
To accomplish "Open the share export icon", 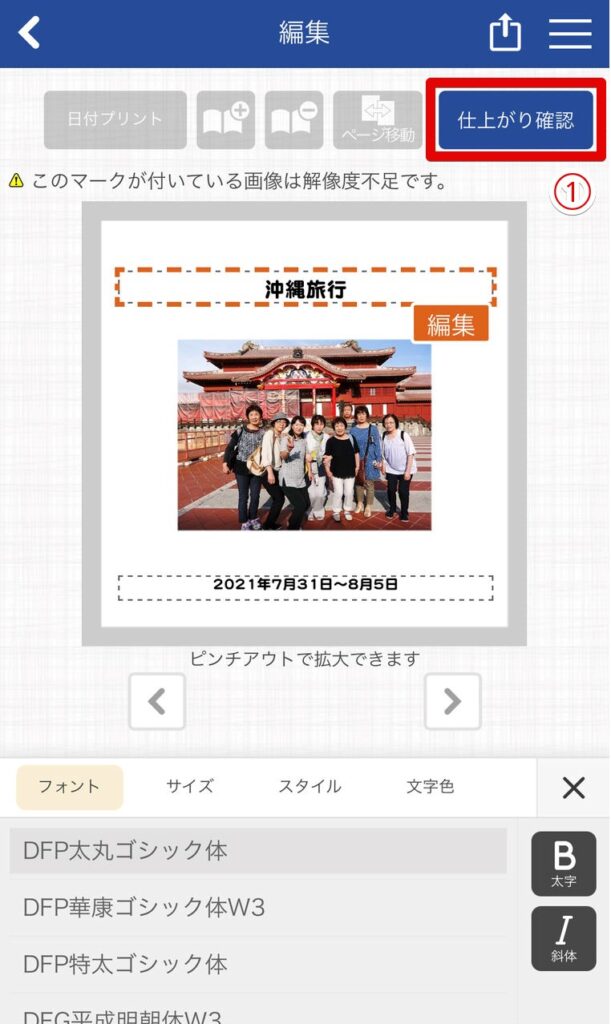I will [505, 33].
